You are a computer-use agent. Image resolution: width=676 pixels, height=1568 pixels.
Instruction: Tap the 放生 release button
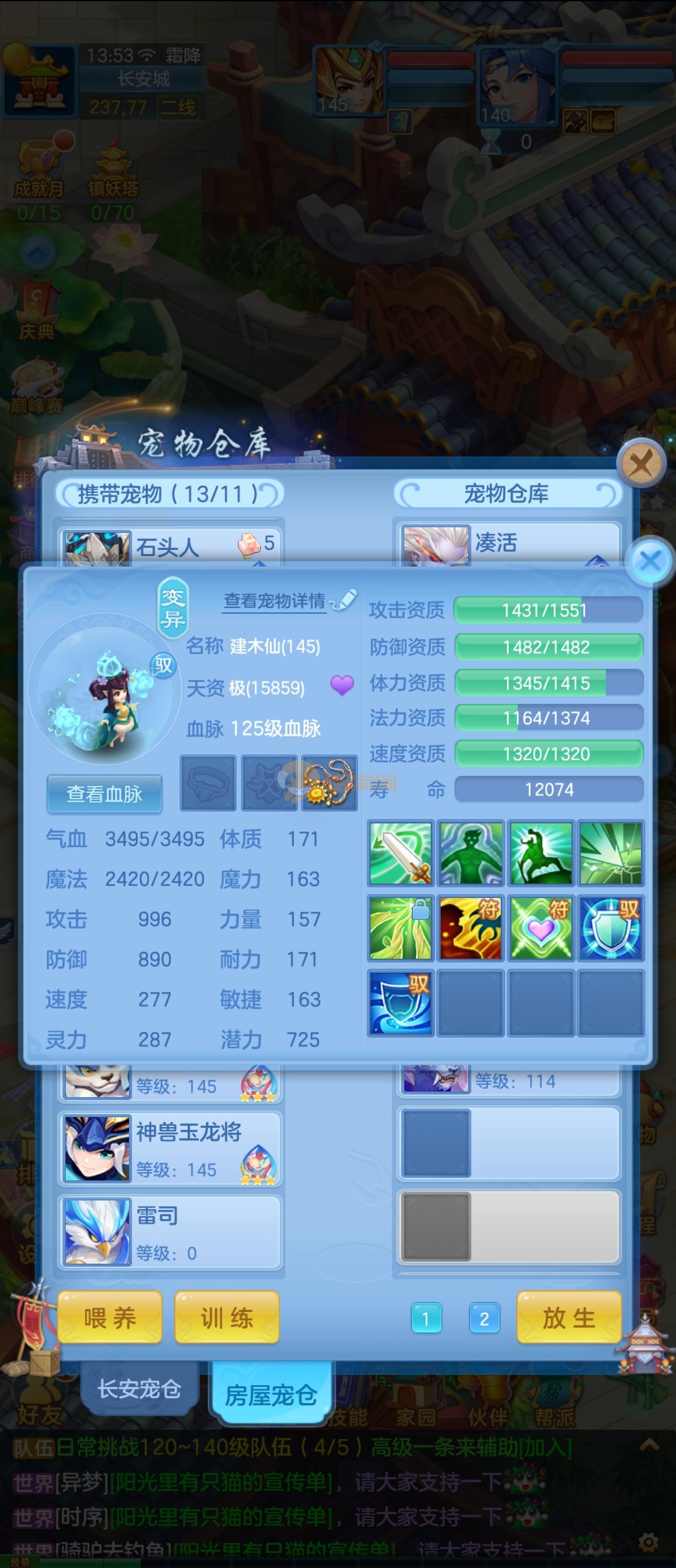(x=568, y=1318)
